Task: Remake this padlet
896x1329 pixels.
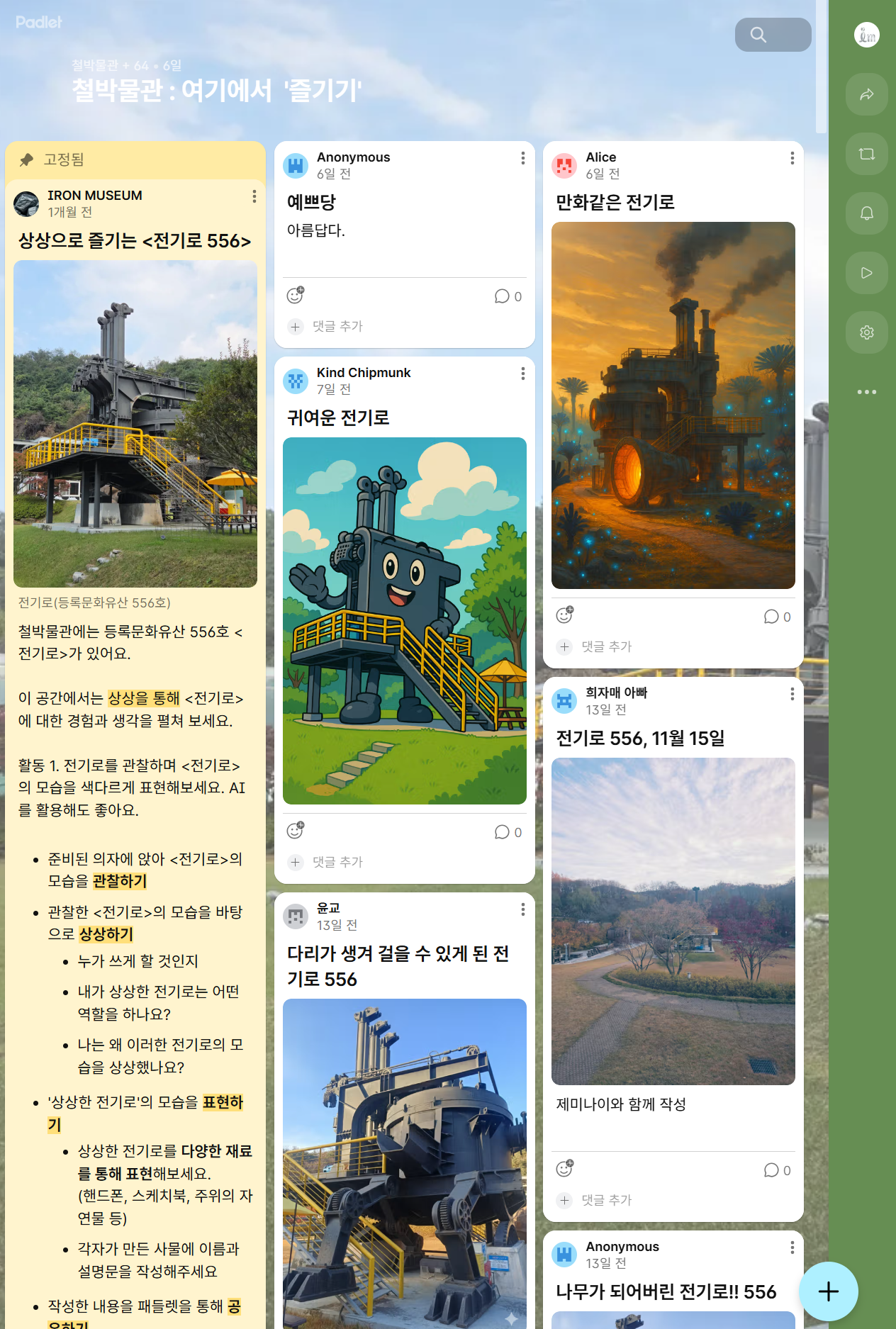Action: (866, 154)
